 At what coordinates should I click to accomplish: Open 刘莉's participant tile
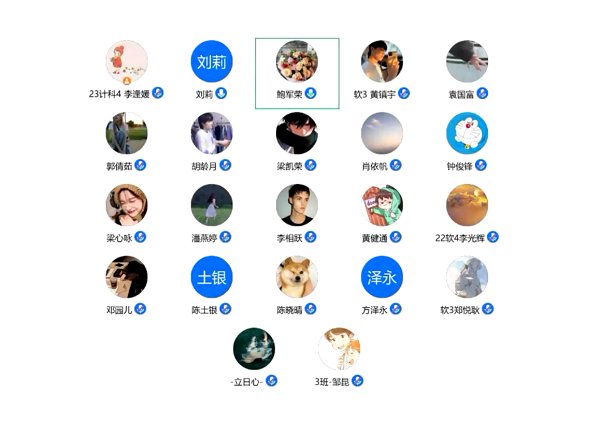(211, 62)
